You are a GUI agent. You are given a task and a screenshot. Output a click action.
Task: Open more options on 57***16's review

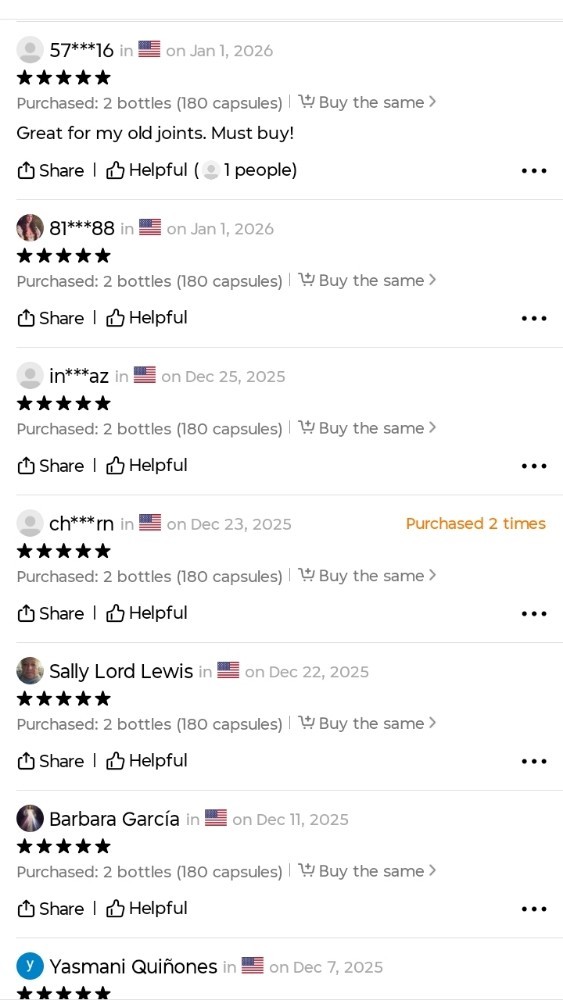pyautogui.click(x=534, y=171)
